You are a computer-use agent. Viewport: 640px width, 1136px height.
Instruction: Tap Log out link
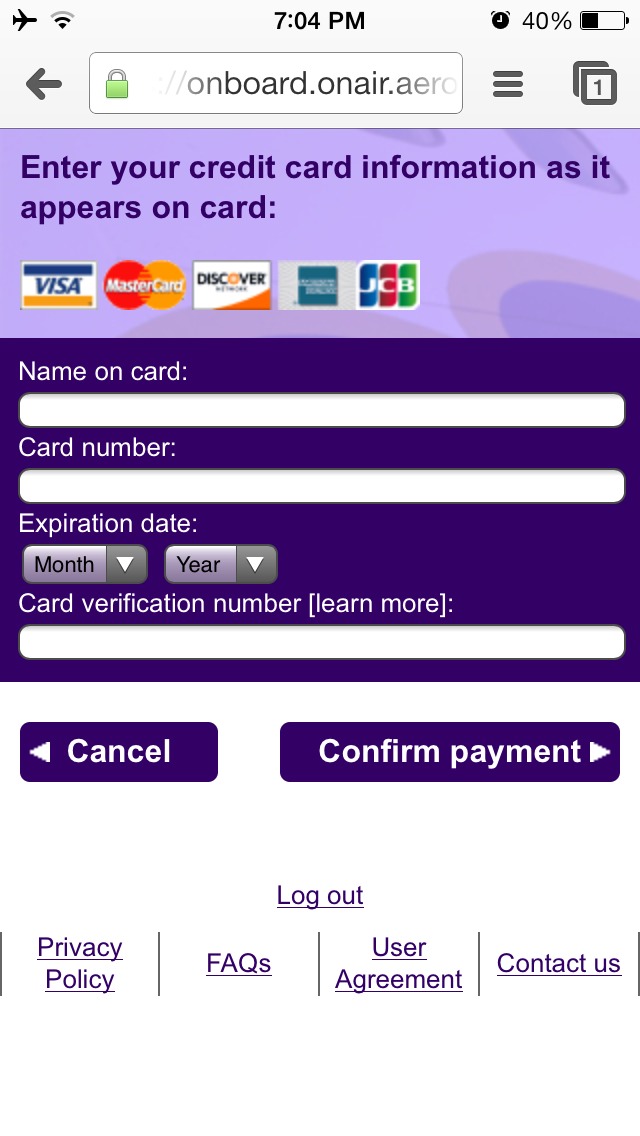pos(320,895)
